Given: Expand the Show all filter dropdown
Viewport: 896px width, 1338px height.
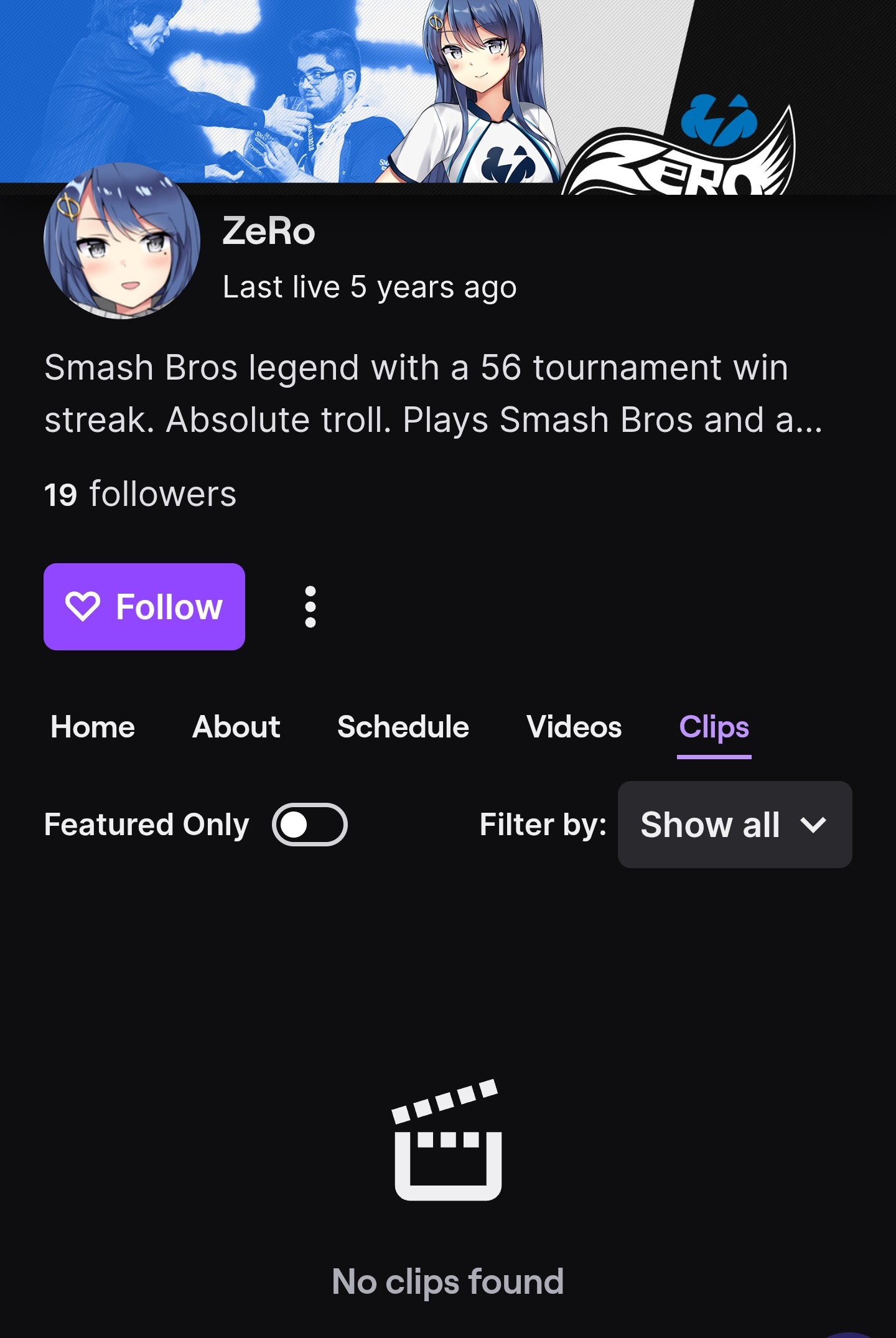Looking at the screenshot, I should tap(735, 825).
